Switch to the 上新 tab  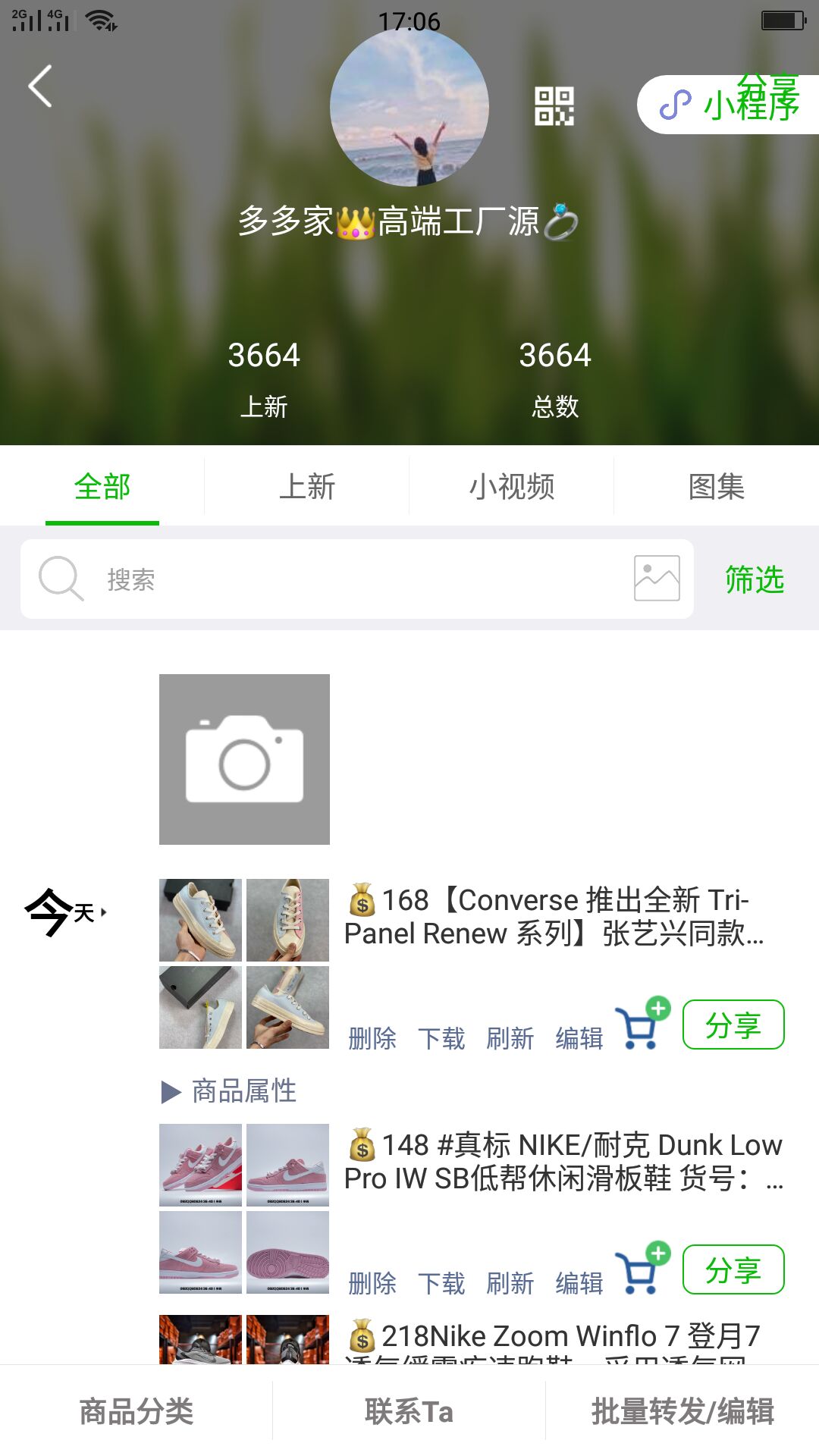pos(307,486)
